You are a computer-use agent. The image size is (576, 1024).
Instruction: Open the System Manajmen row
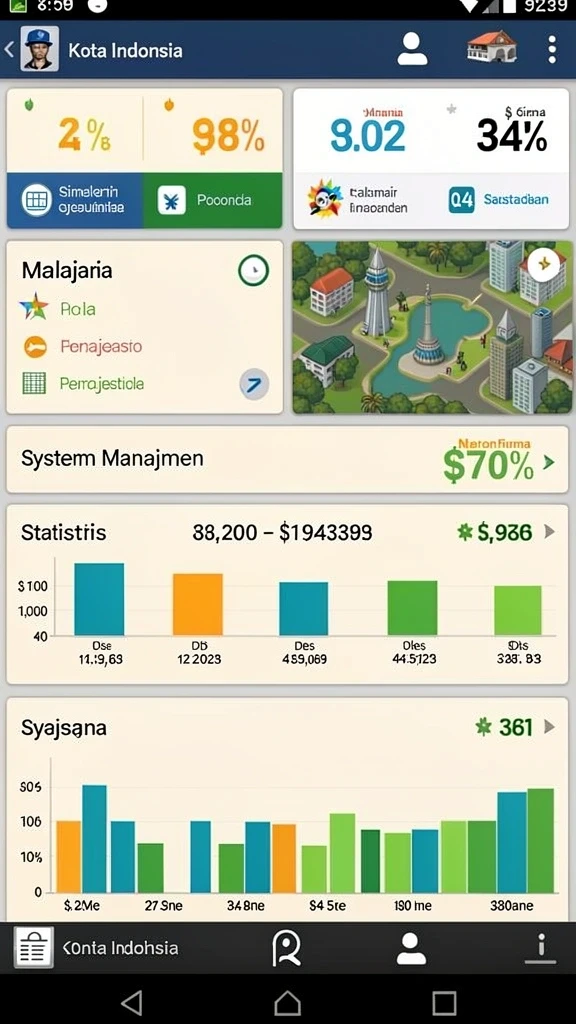point(287,459)
